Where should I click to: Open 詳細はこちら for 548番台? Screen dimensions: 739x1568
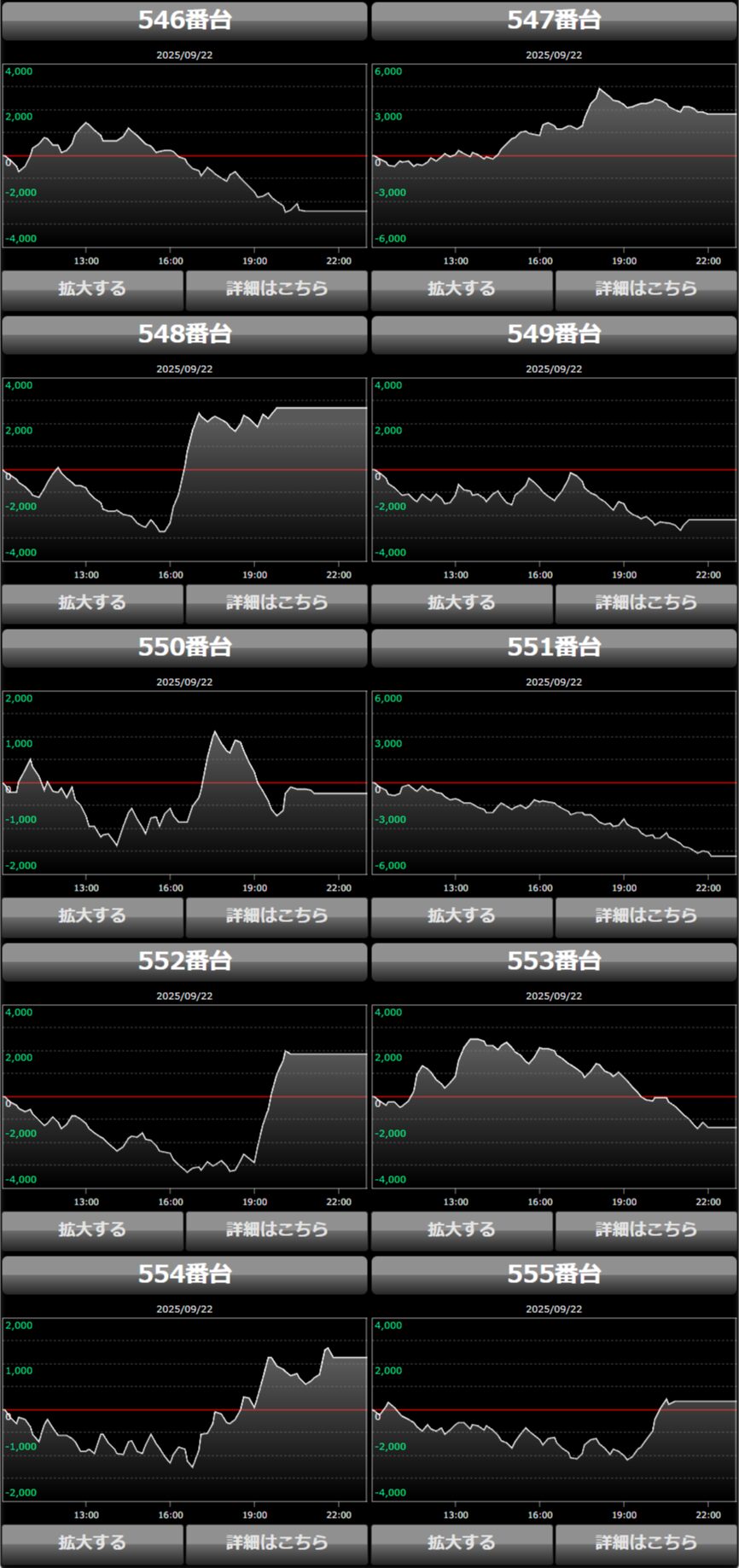276,603
